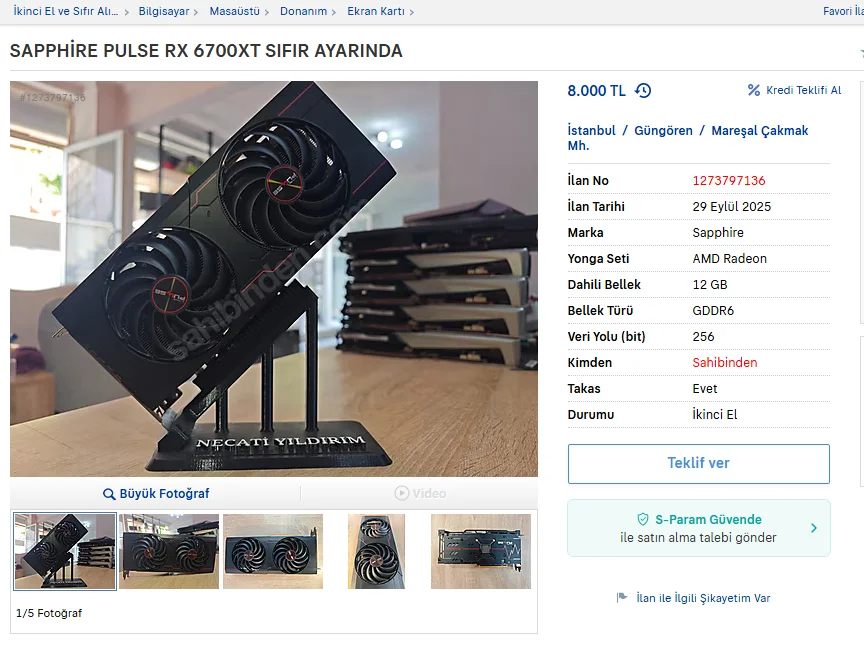Select the fifth thumbnail showing card backplate
The image size is (864, 667).
coord(480,551)
